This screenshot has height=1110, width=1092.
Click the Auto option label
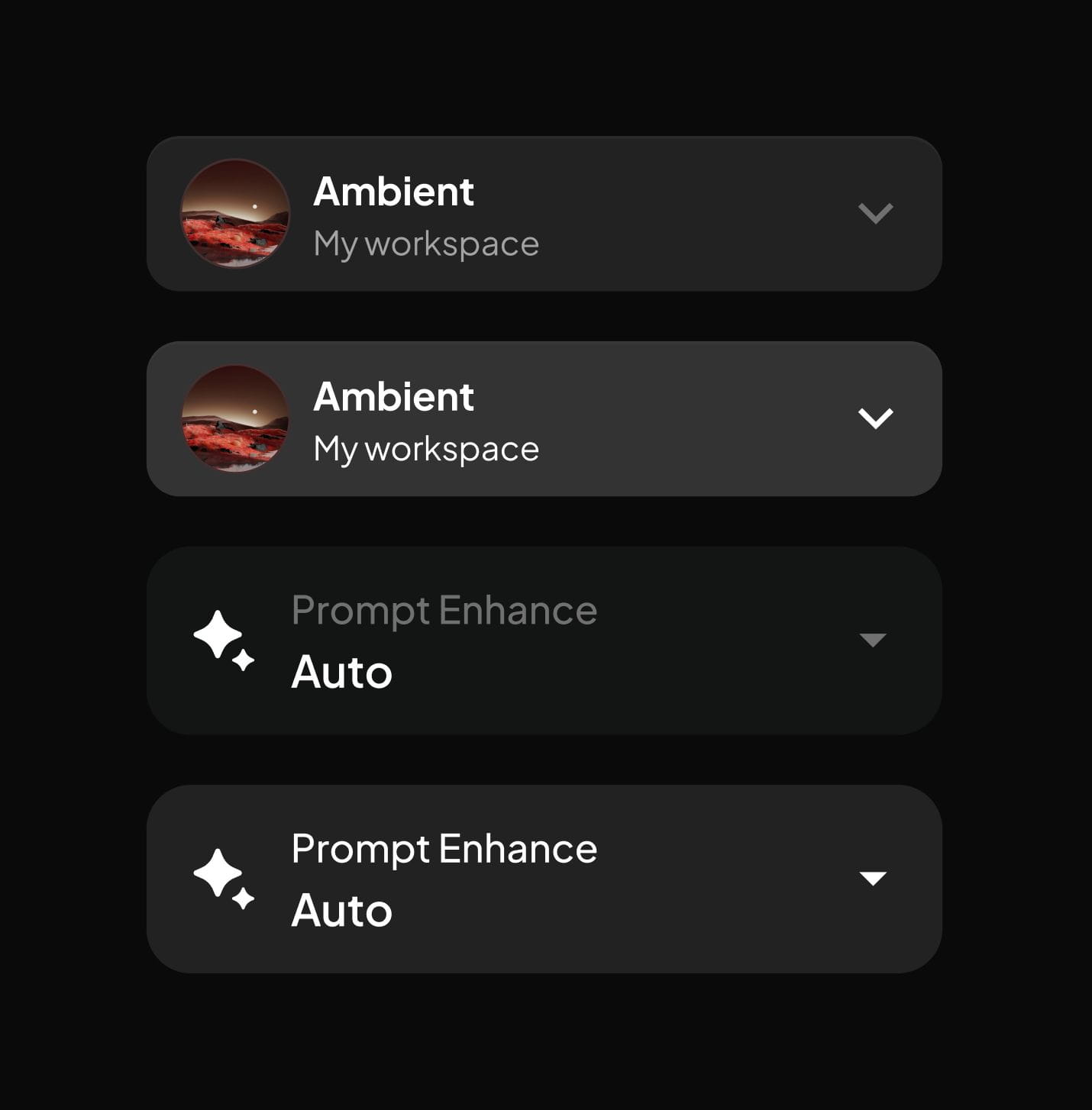[x=342, y=673]
